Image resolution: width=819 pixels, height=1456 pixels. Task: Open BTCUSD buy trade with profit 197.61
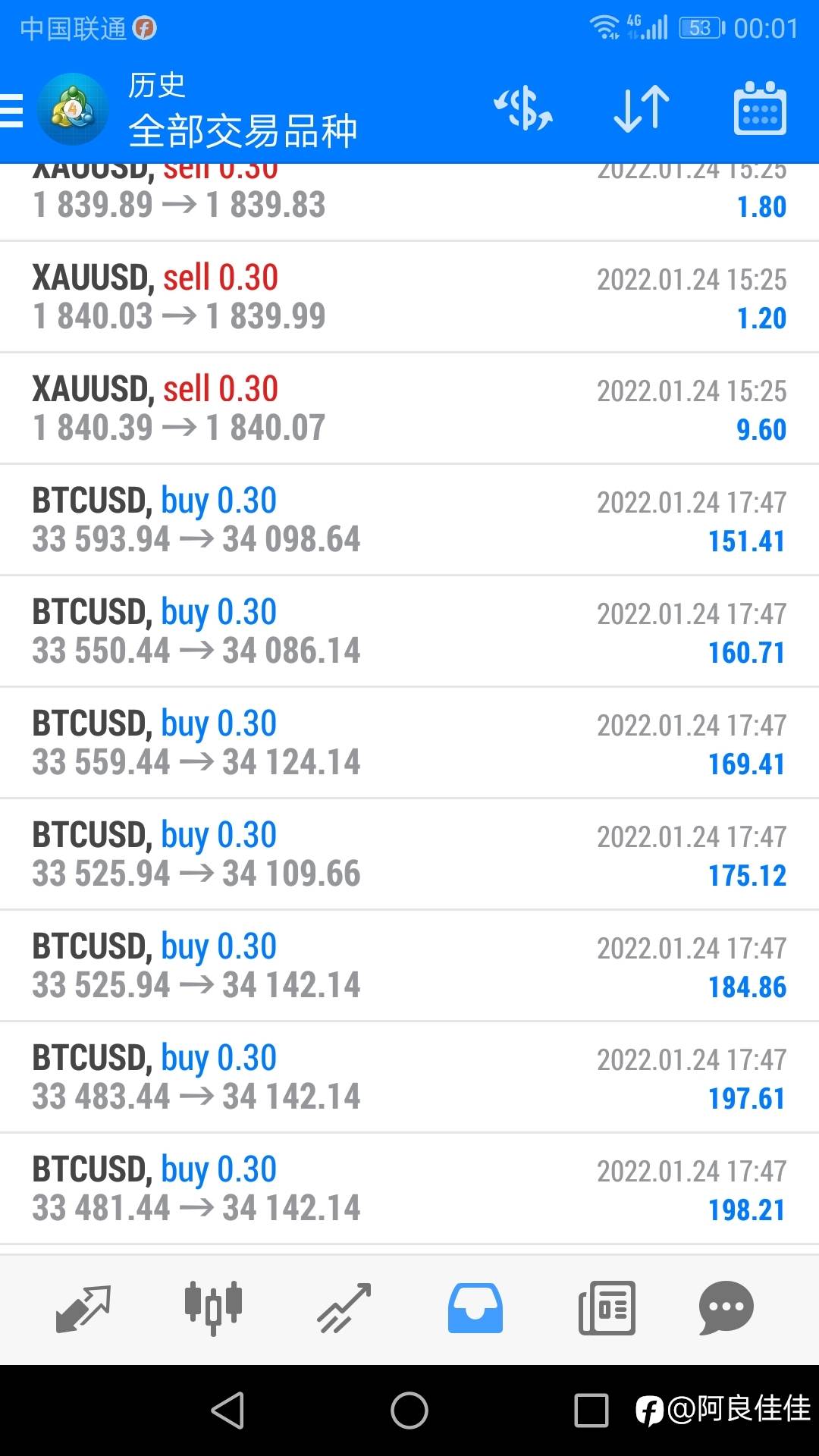409,1078
